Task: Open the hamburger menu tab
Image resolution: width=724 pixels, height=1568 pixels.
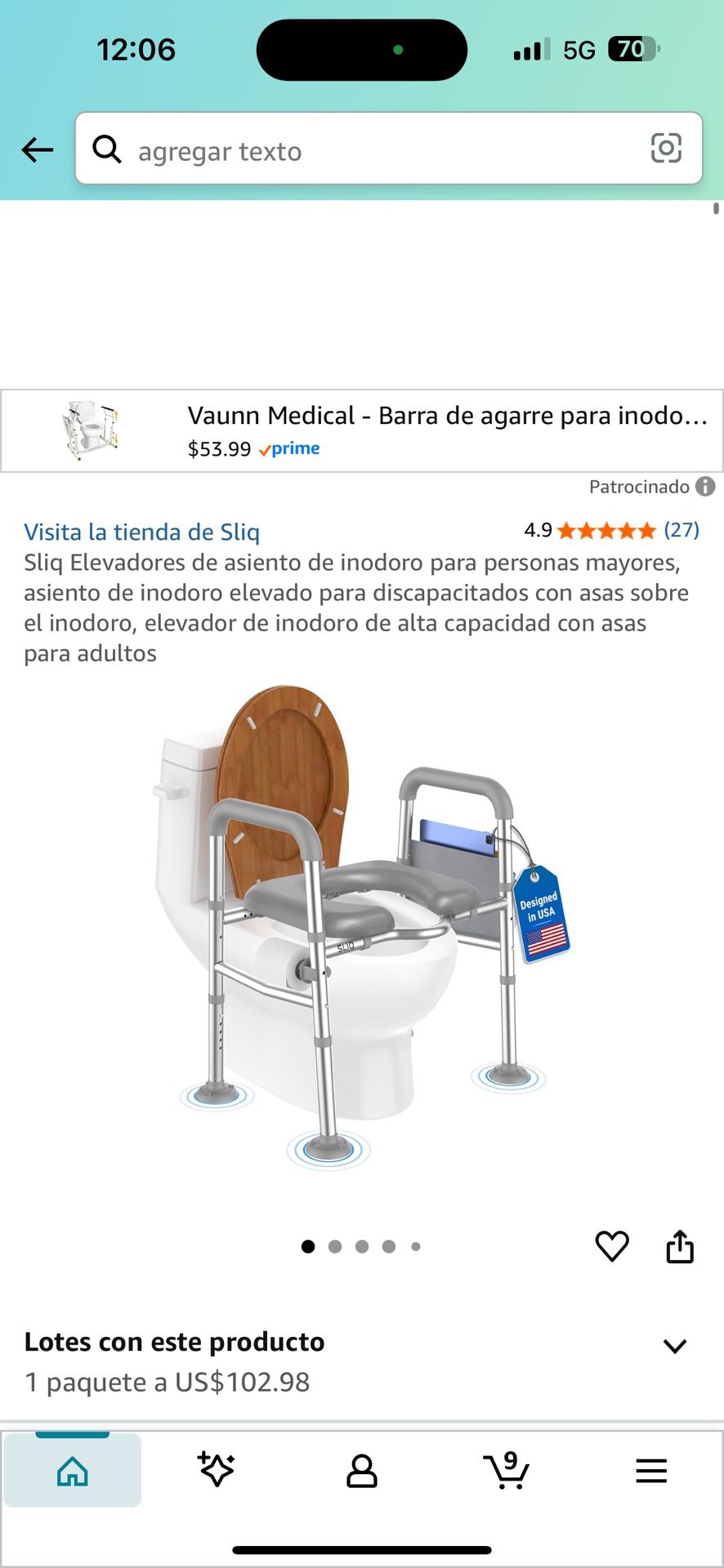Action: 651,1471
